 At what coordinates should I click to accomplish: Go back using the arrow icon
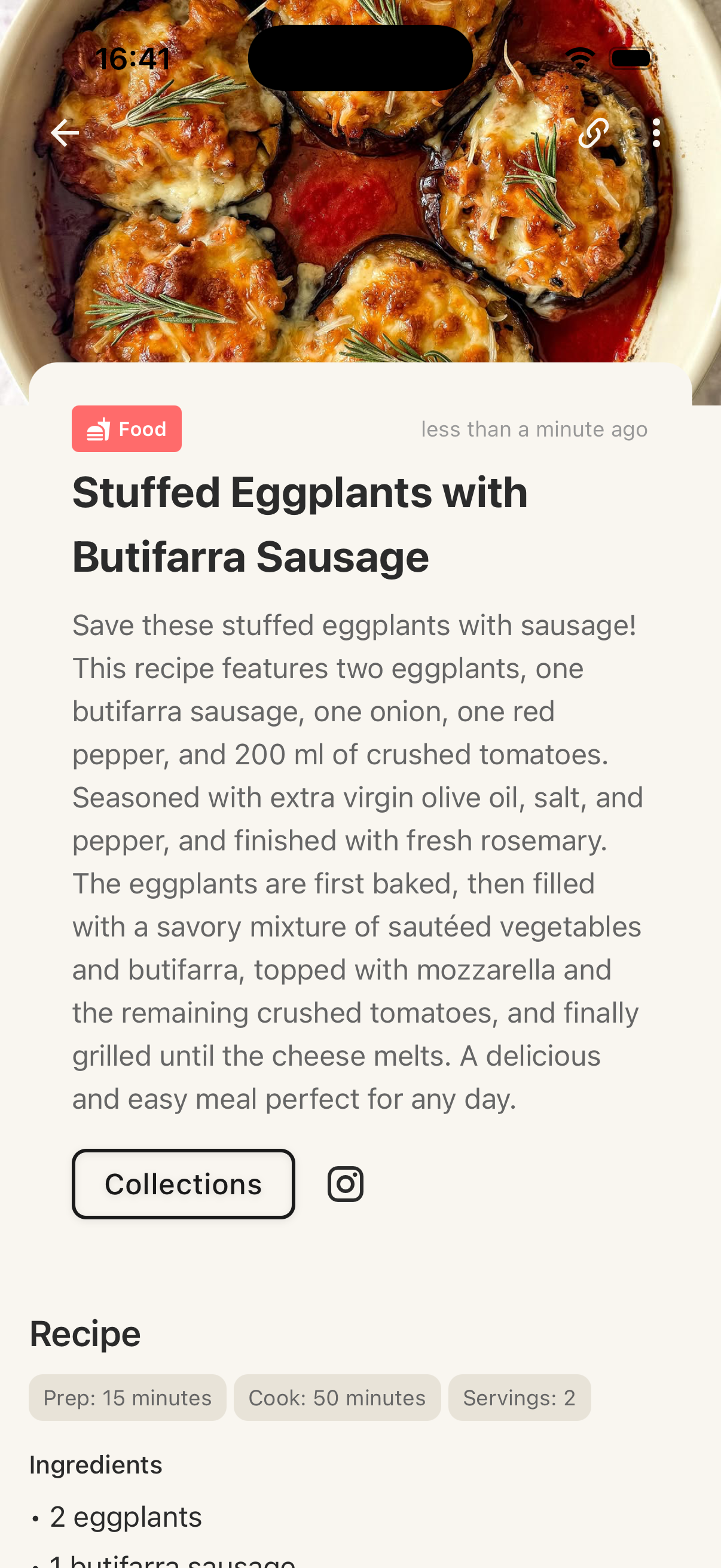[x=65, y=133]
